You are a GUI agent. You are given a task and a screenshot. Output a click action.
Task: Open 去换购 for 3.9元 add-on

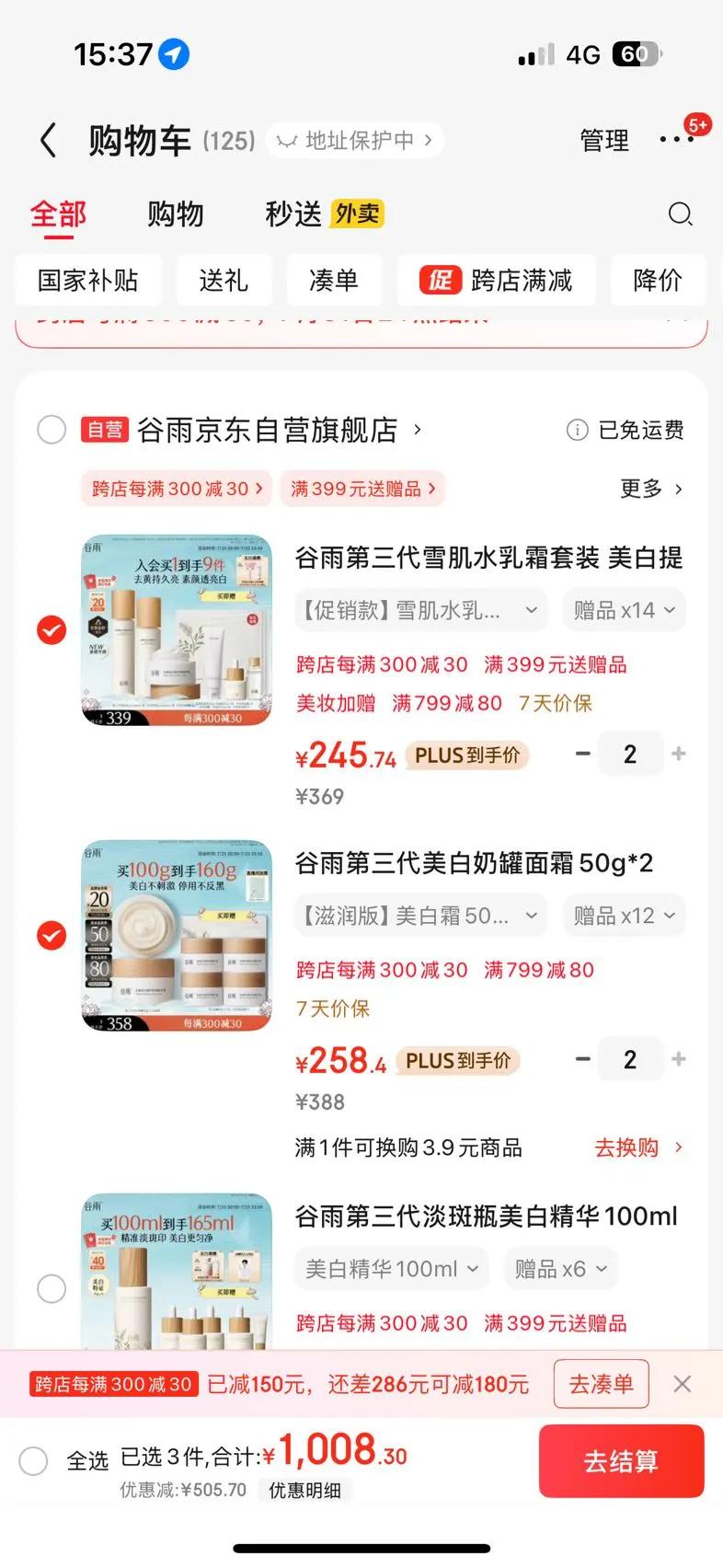(x=637, y=1147)
